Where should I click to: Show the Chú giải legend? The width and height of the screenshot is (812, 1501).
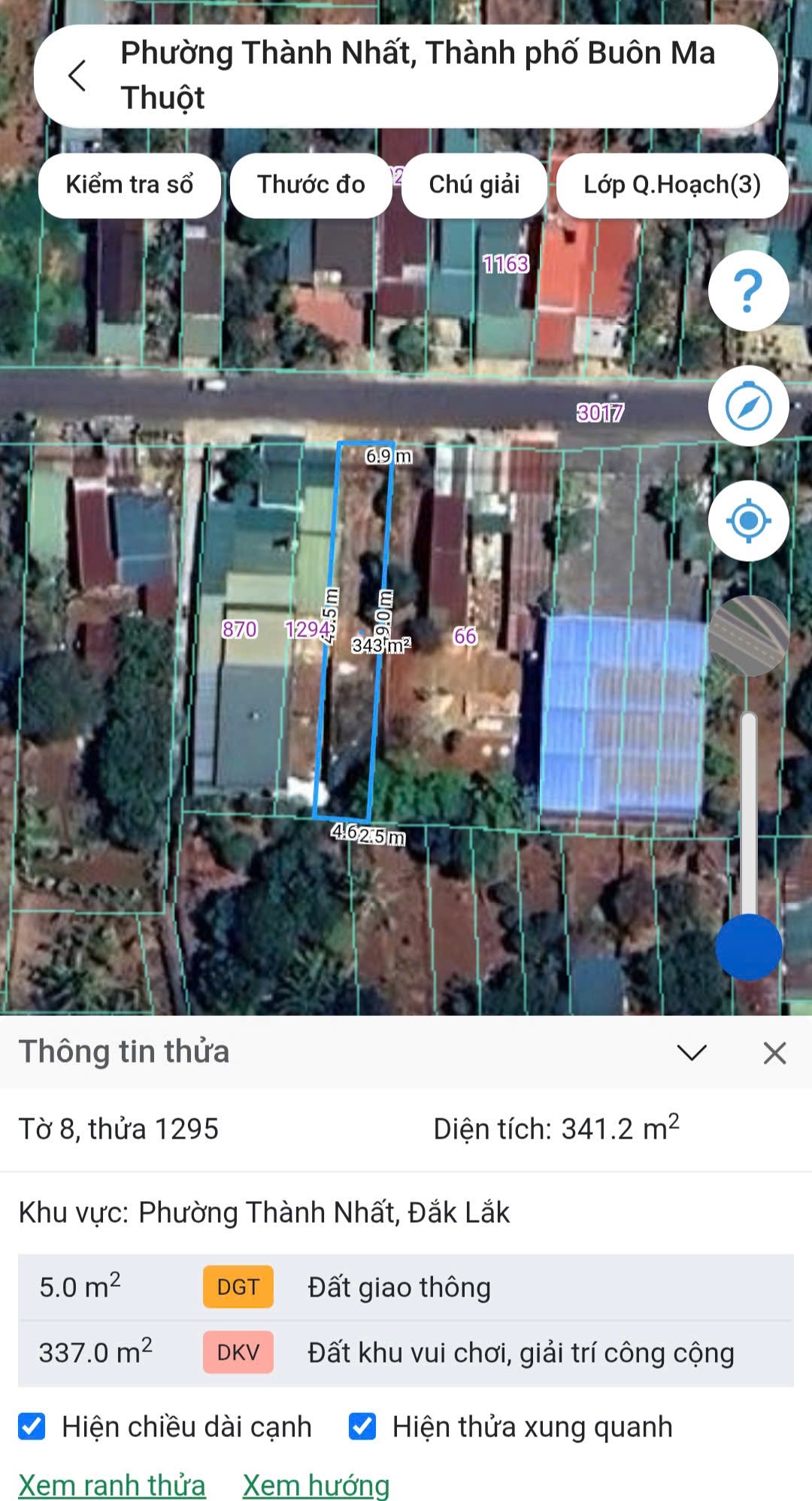(474, 185)
